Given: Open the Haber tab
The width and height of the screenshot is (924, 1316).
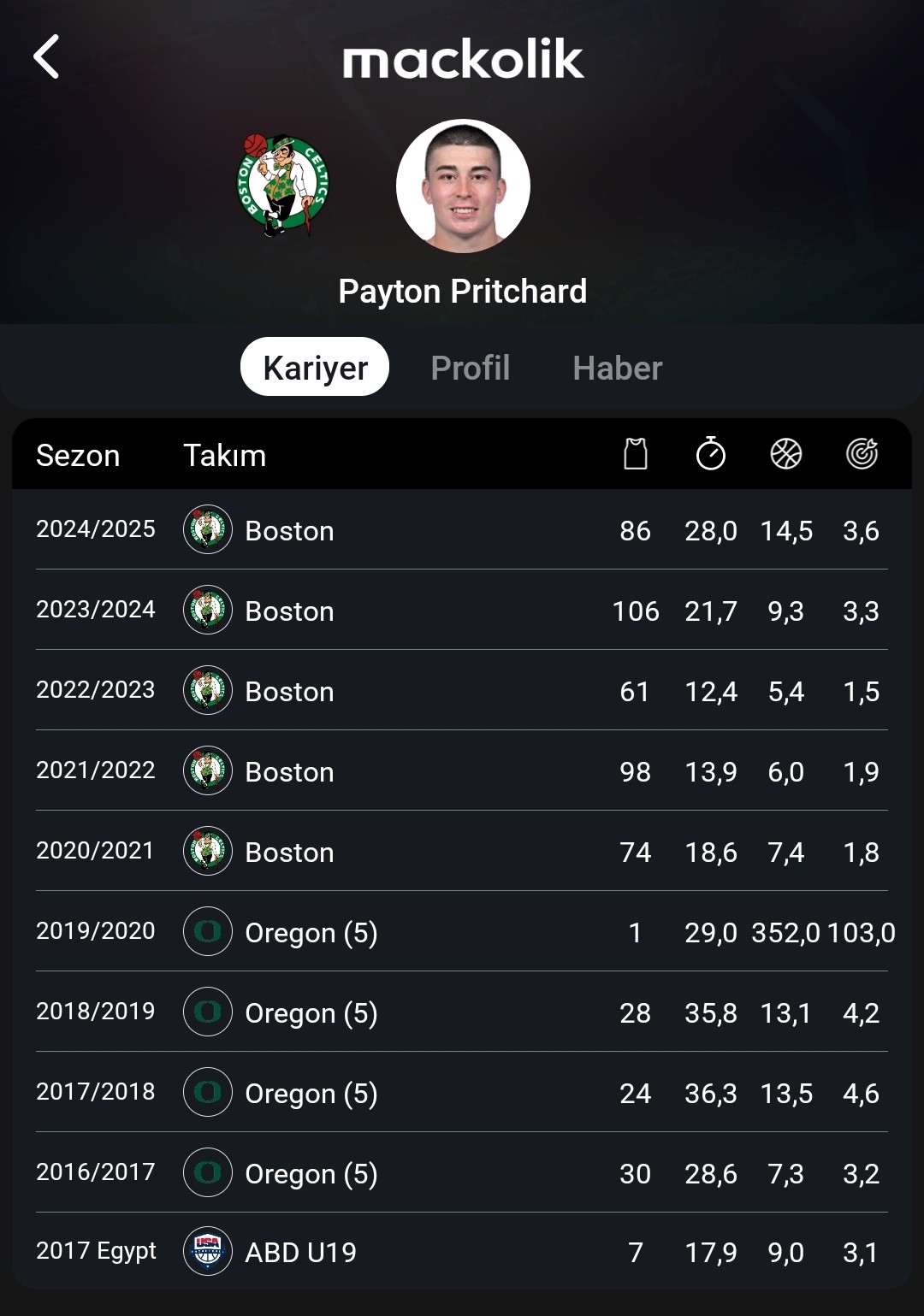Looking at the screenshot, I should (x=617, y=368).
